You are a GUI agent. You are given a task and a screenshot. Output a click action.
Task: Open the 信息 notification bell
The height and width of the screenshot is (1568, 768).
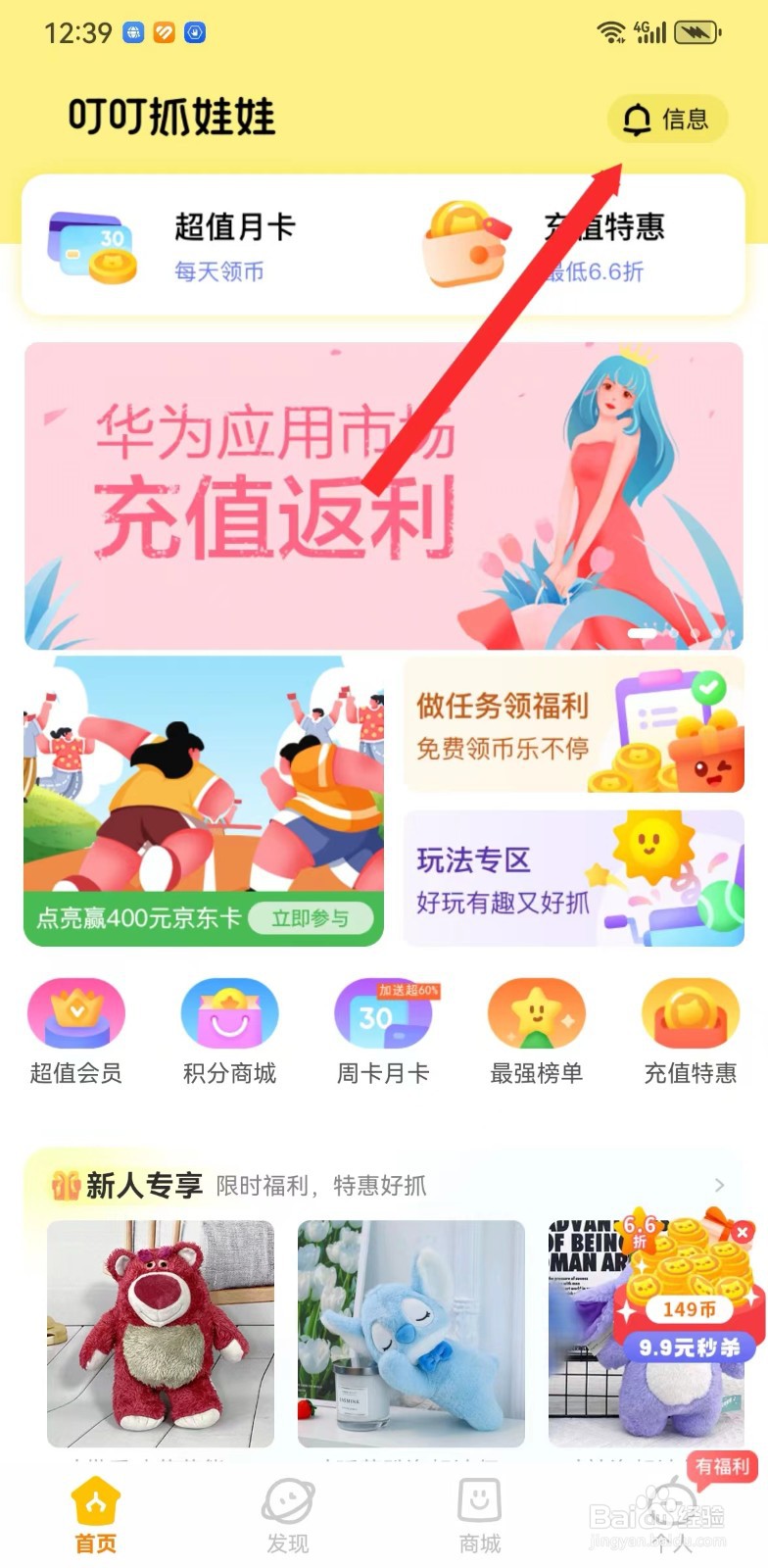pos(667,119)
